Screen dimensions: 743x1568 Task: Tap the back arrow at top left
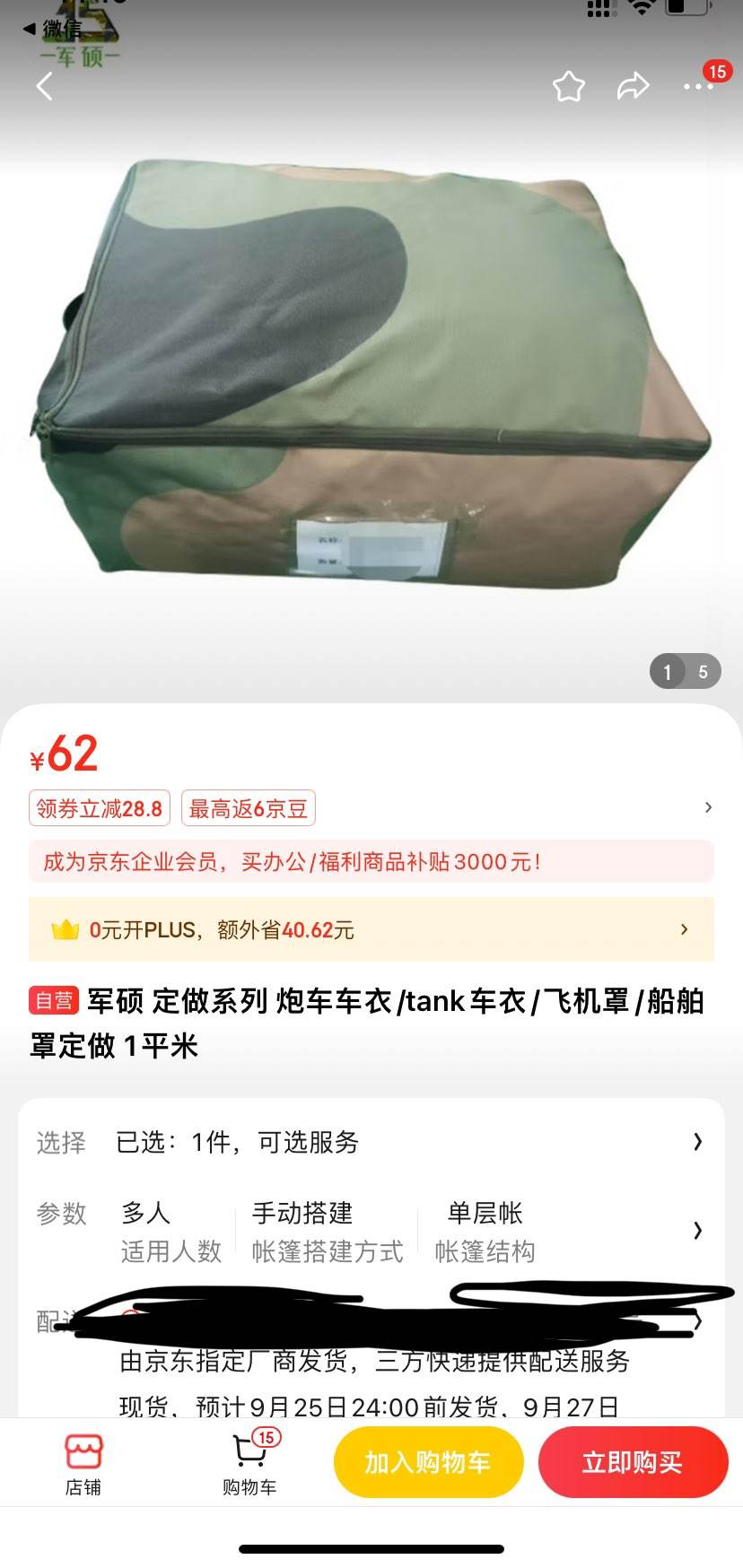coord(43,86)
